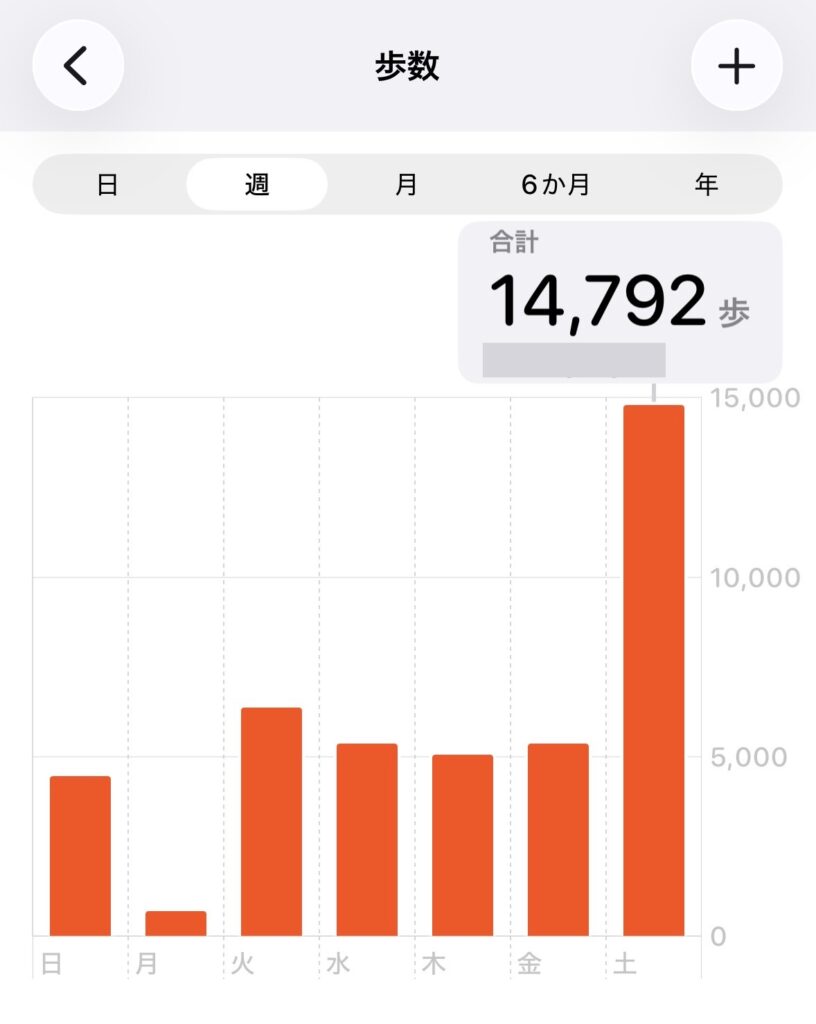Add step data with the plus button
Image resolution: width=816 pixels, height=1024 pixels.
point(737,66)
